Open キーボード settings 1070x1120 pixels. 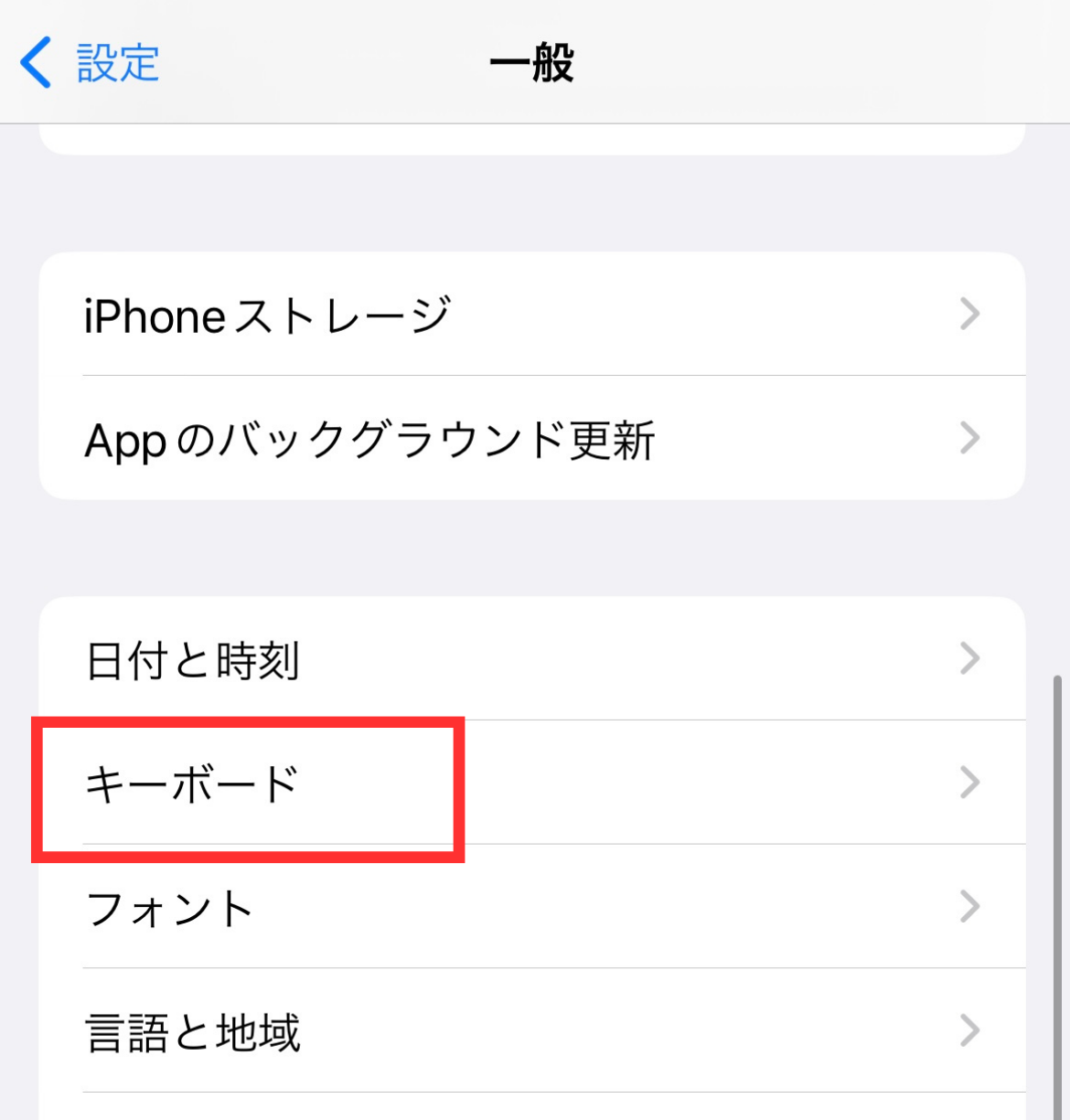(x=530, y=784)
